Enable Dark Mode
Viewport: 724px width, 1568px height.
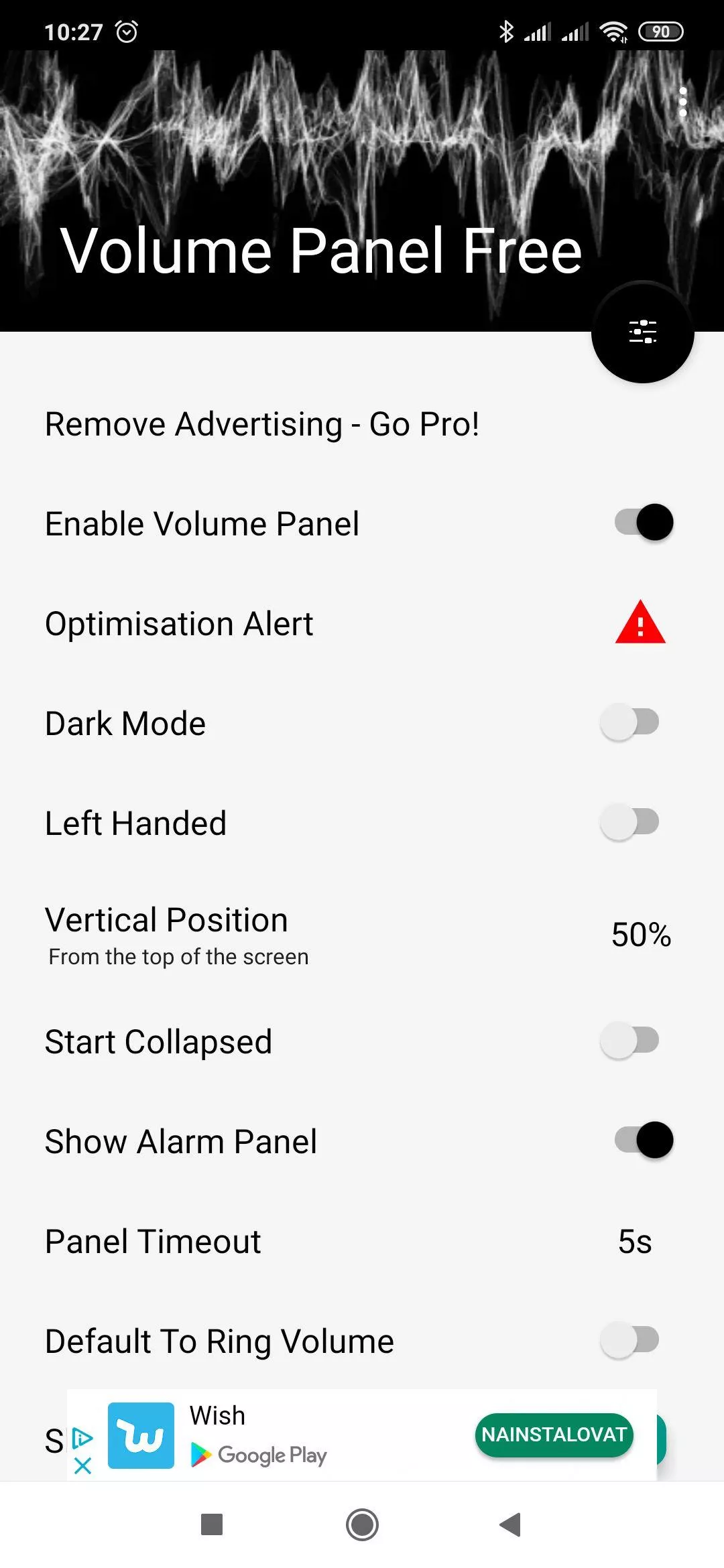click(629, 722)
